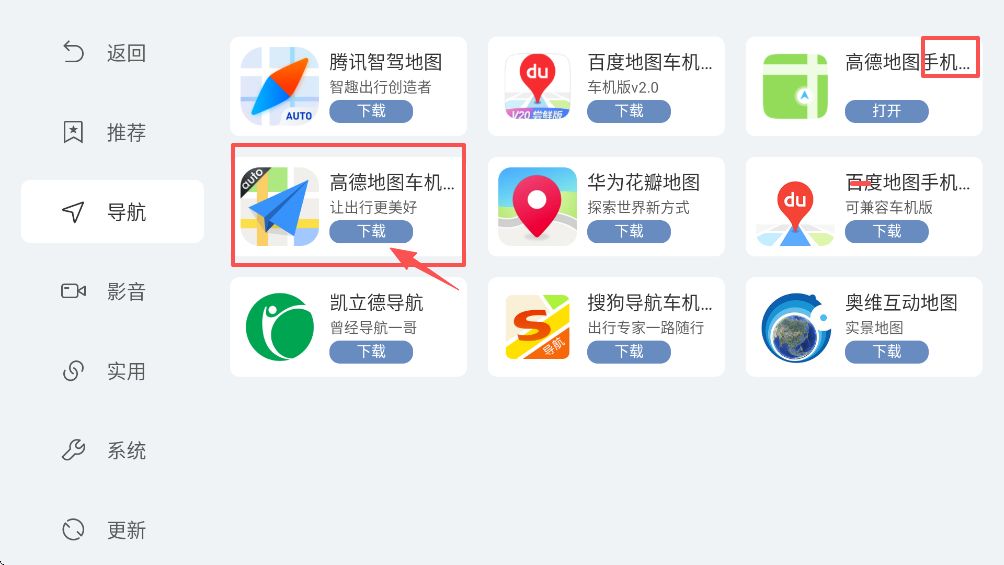Go back via 返回
The image size is (1004, 565).
pyautogui.click(x=106, y=53)
